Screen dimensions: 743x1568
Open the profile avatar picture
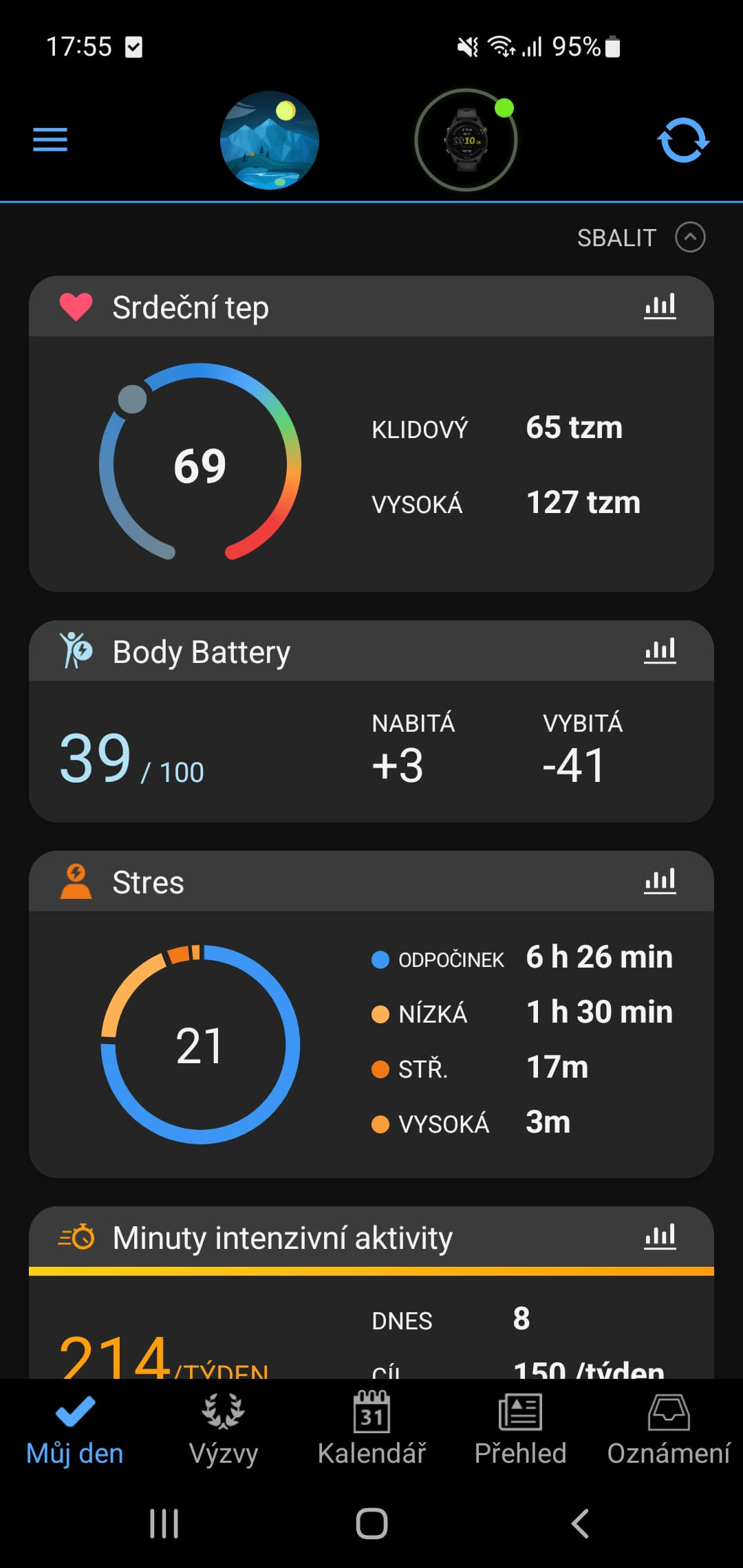pos(269,140)
